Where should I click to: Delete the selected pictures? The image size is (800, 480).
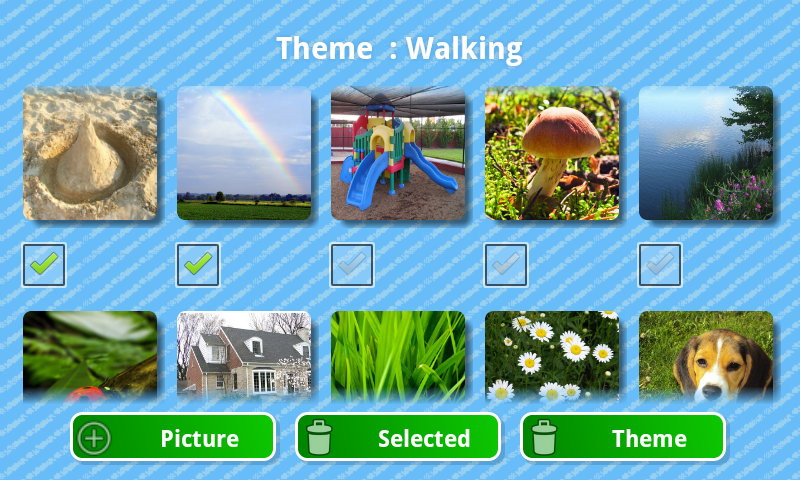tap(397, 437)
